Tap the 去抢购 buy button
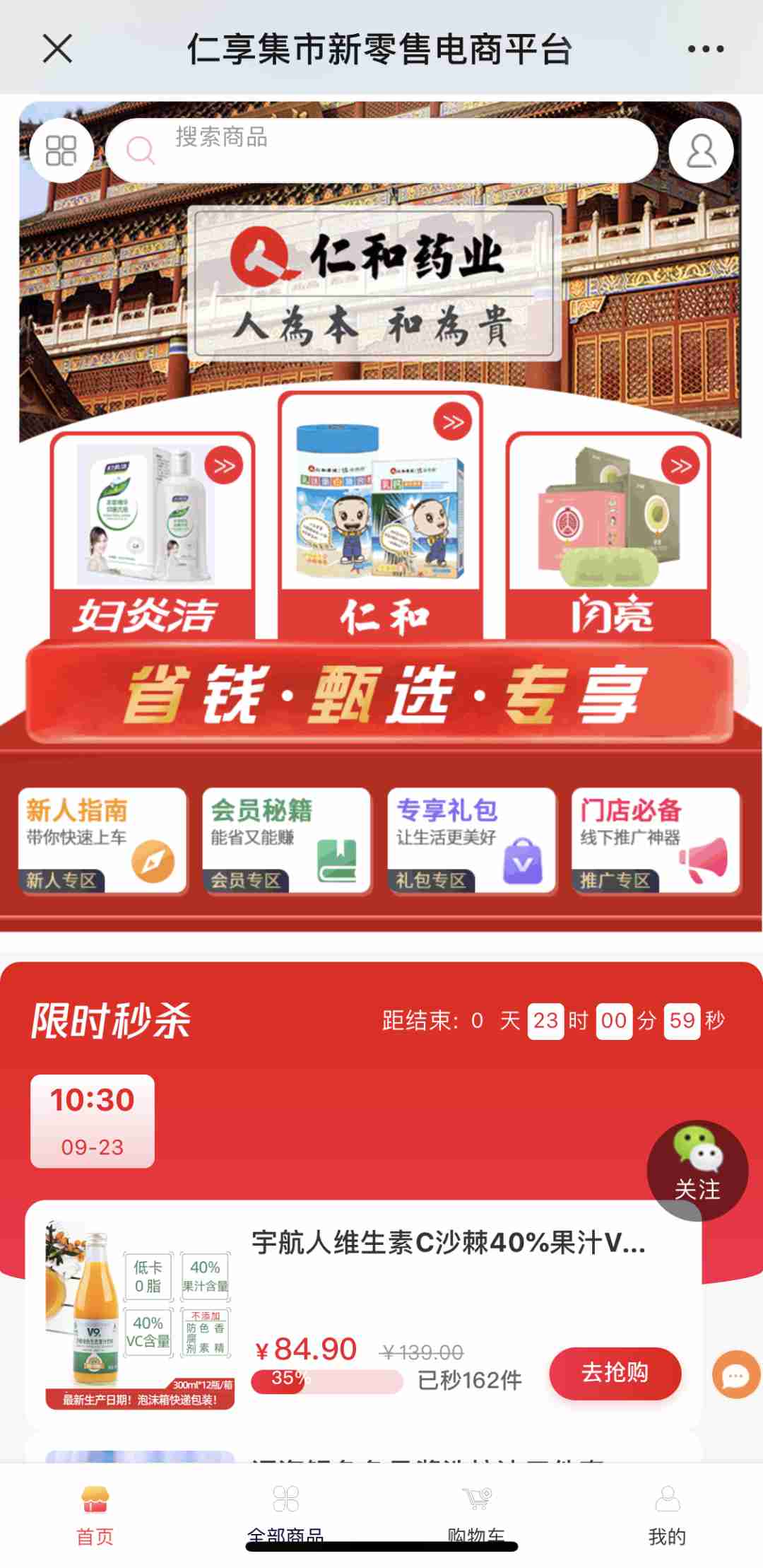The width and height of the screenshot is (763, 1568). tap(615, 1371)
